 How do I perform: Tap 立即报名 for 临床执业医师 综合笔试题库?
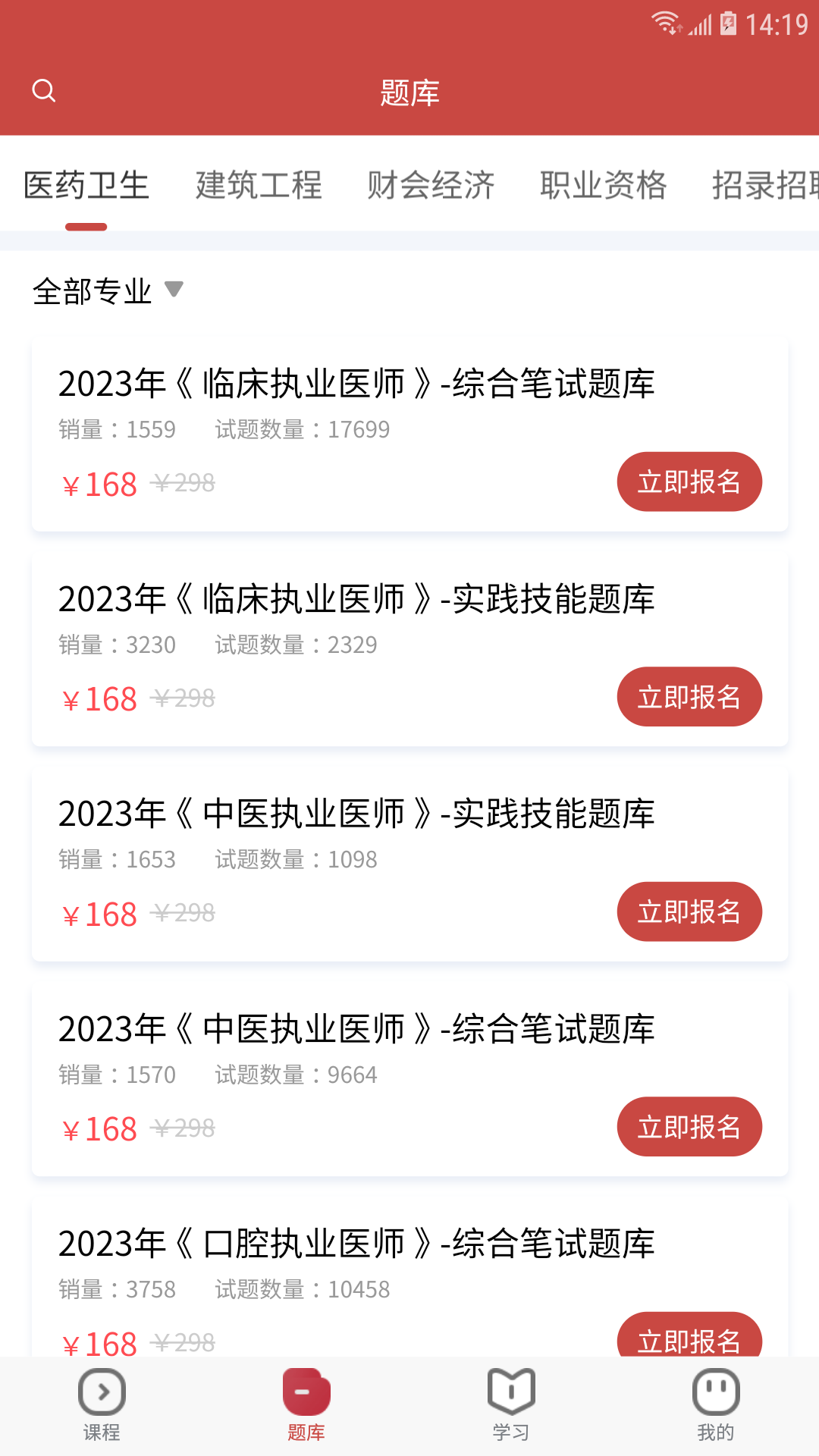[x=689, y=482]
